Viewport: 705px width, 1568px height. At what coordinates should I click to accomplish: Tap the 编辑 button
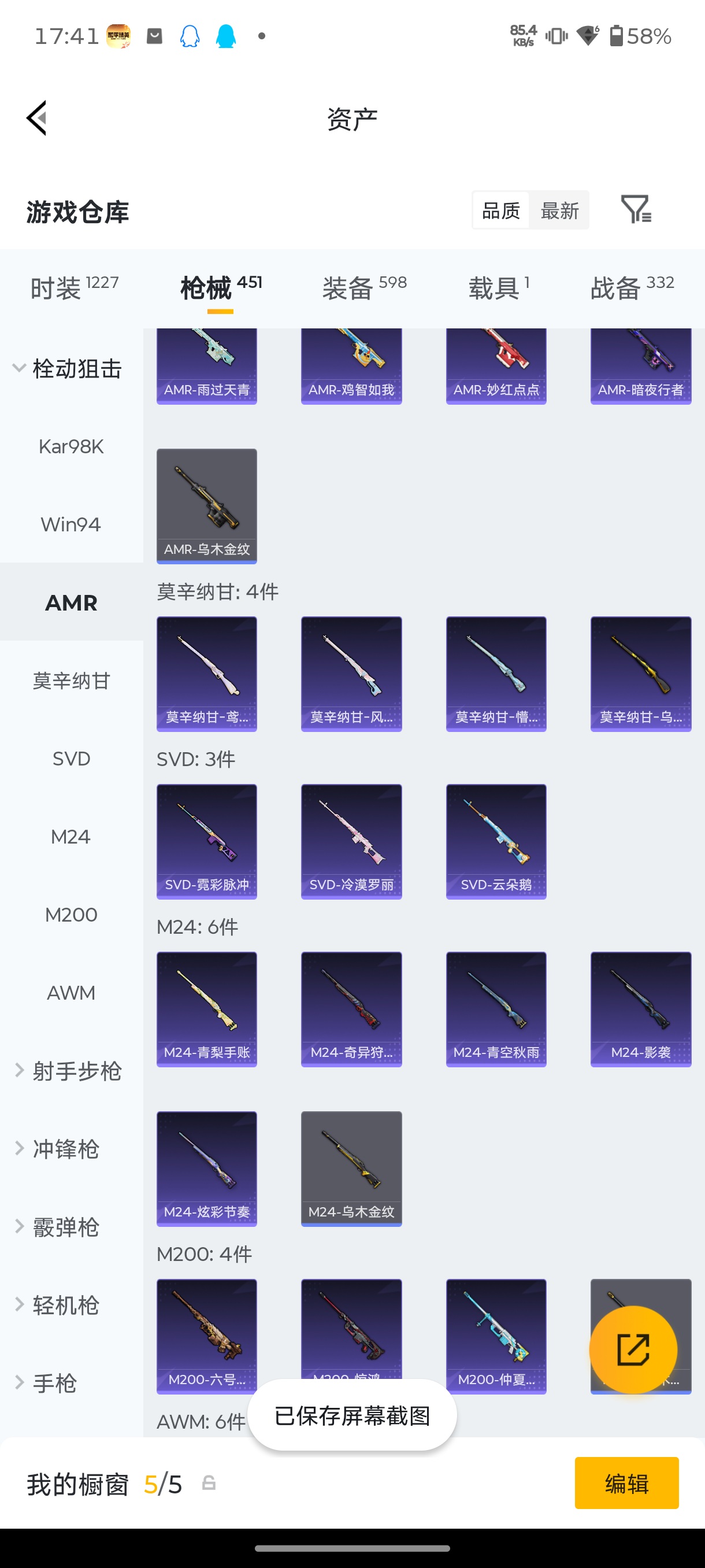coord(626,1483)
